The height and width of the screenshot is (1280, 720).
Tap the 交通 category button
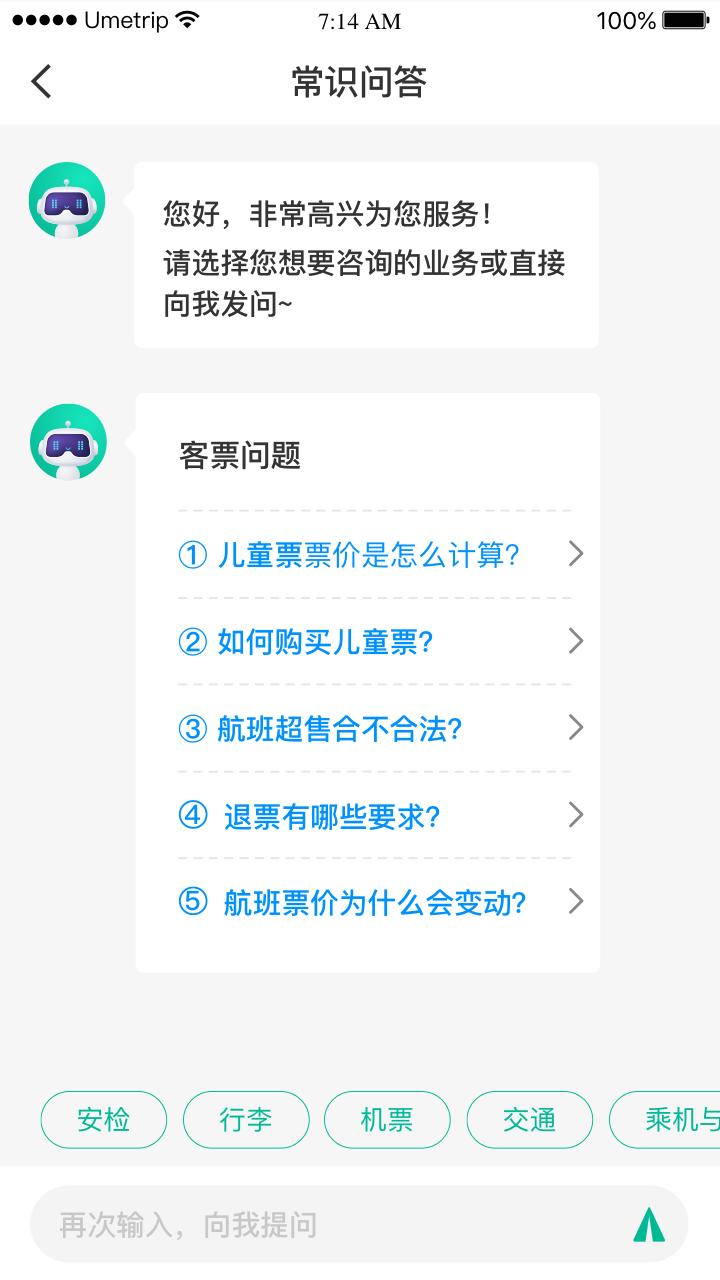click(x=530, y=1120)
